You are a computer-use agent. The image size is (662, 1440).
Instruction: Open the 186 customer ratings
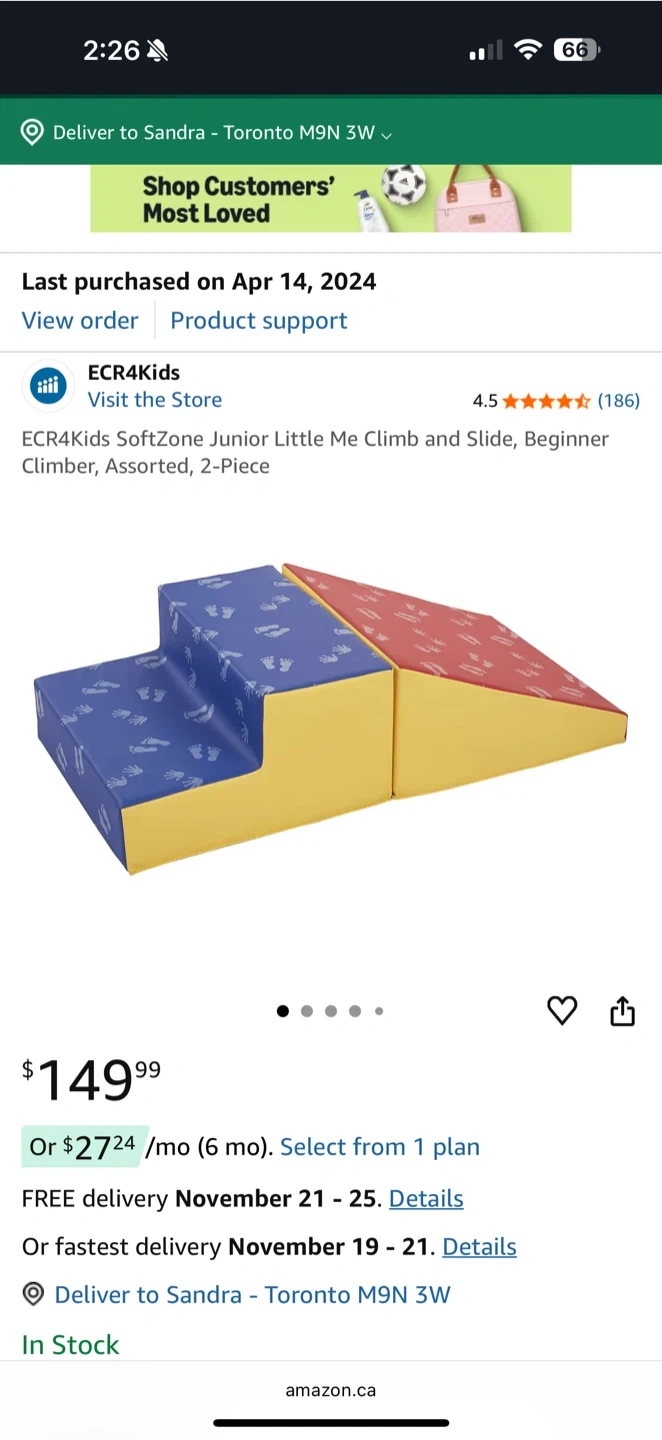pyautogui.click(x=618, y=401)
